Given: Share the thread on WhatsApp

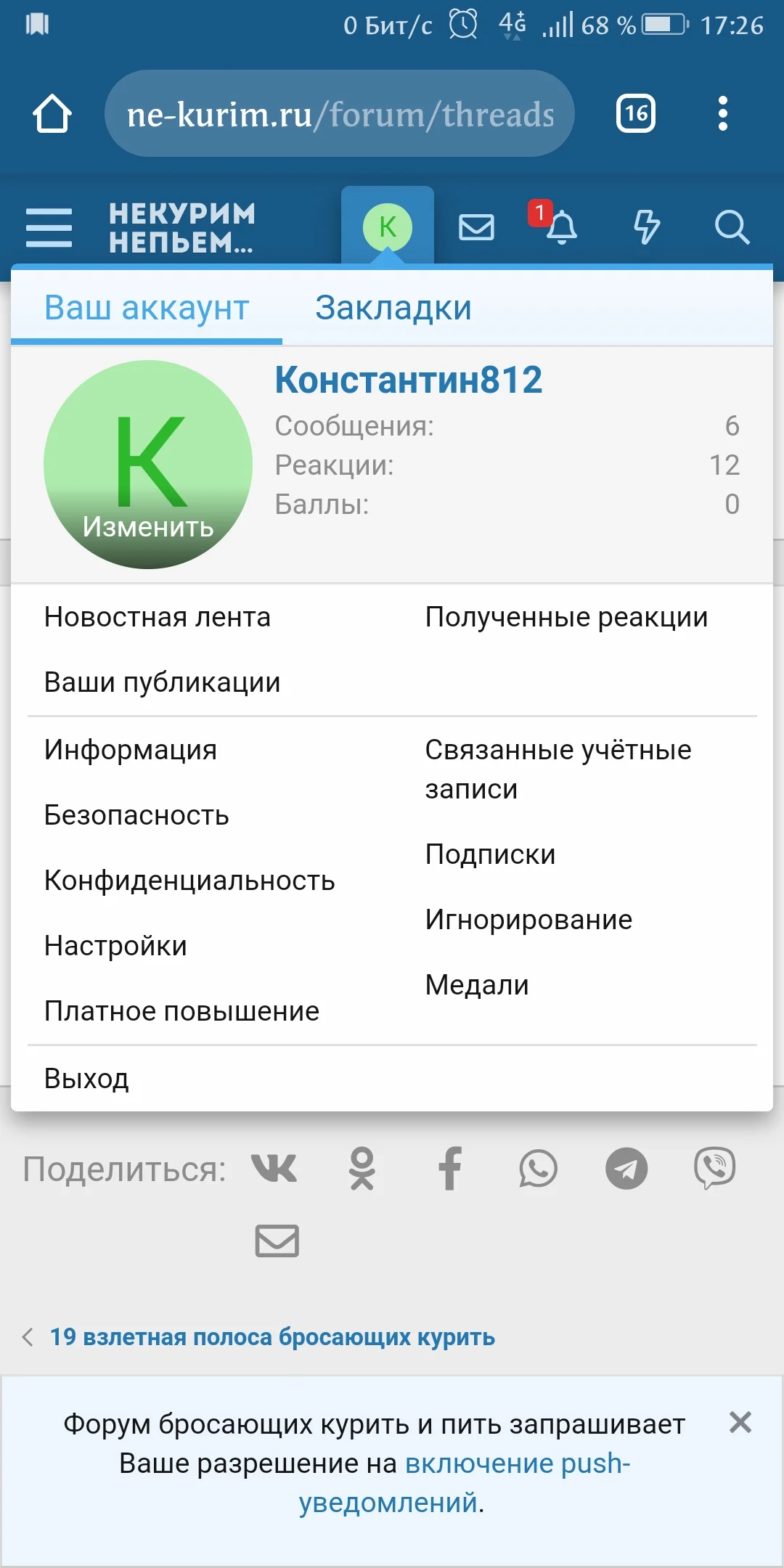Looking at the screenshot, I should (539, 1167).
